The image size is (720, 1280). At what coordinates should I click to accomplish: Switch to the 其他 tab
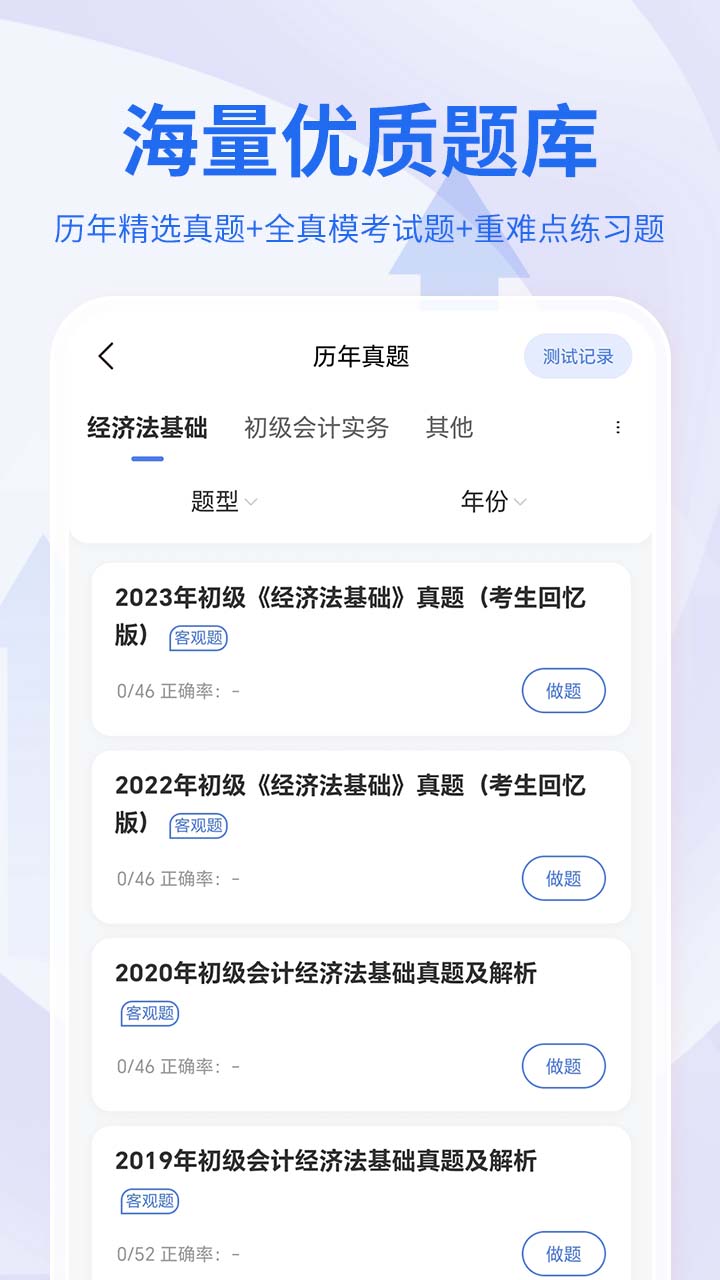(450, 428)
